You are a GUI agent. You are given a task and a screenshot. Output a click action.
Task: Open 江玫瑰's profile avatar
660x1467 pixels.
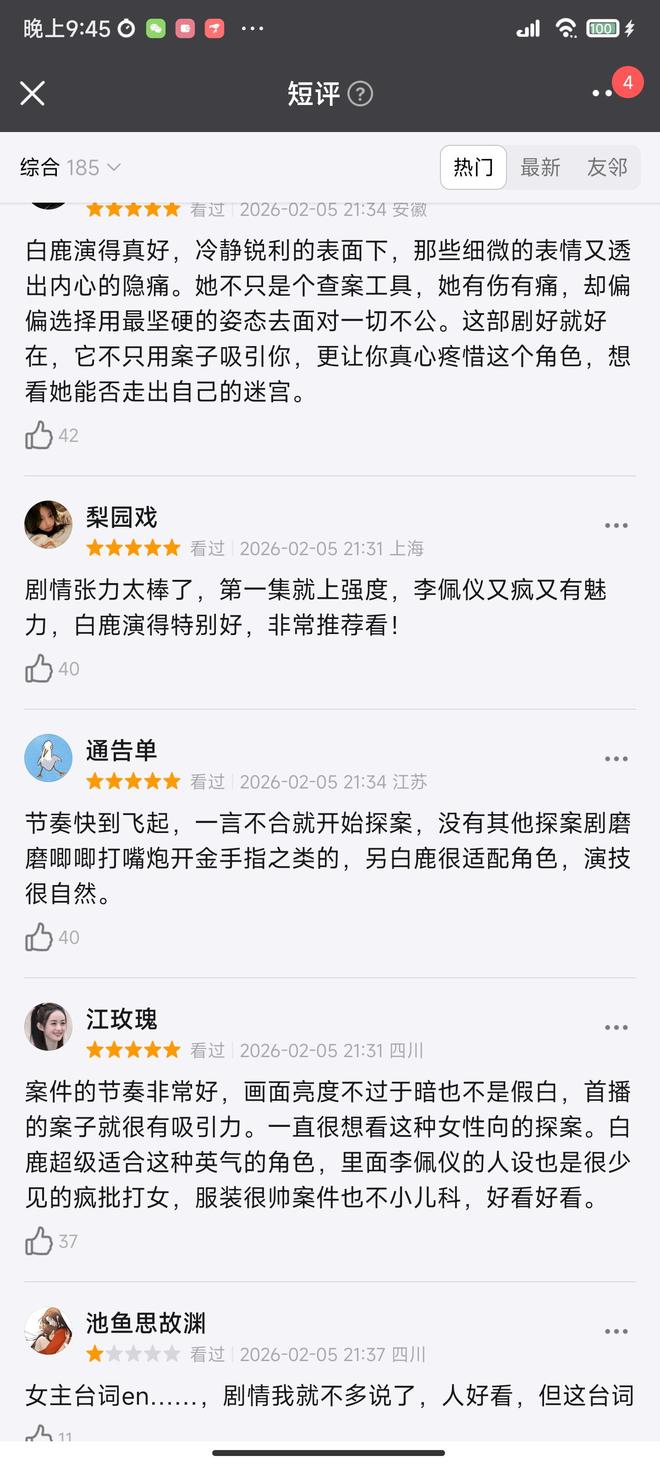tap(48, 1027)
